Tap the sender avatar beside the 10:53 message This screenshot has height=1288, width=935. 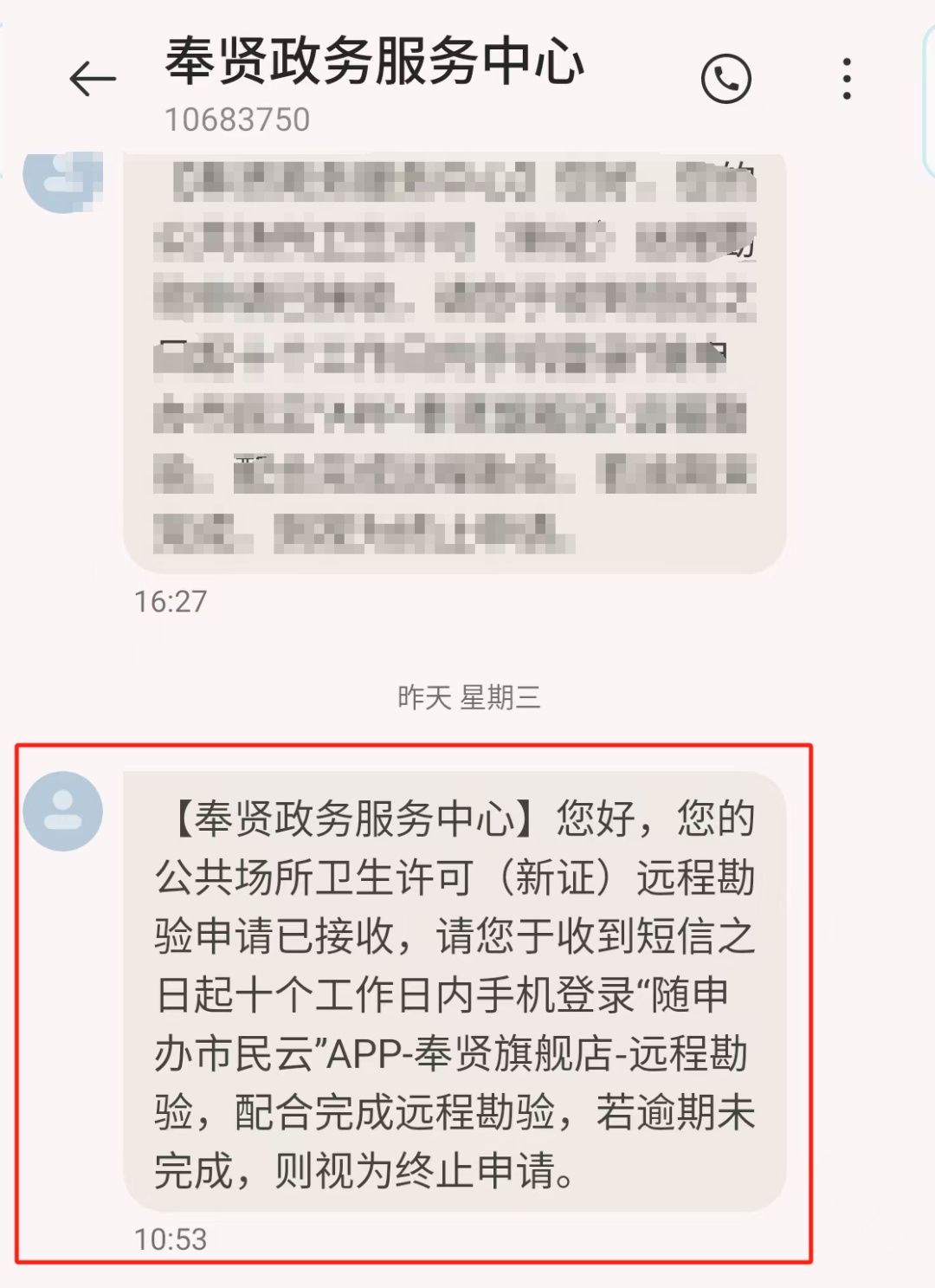click(62, 811)
